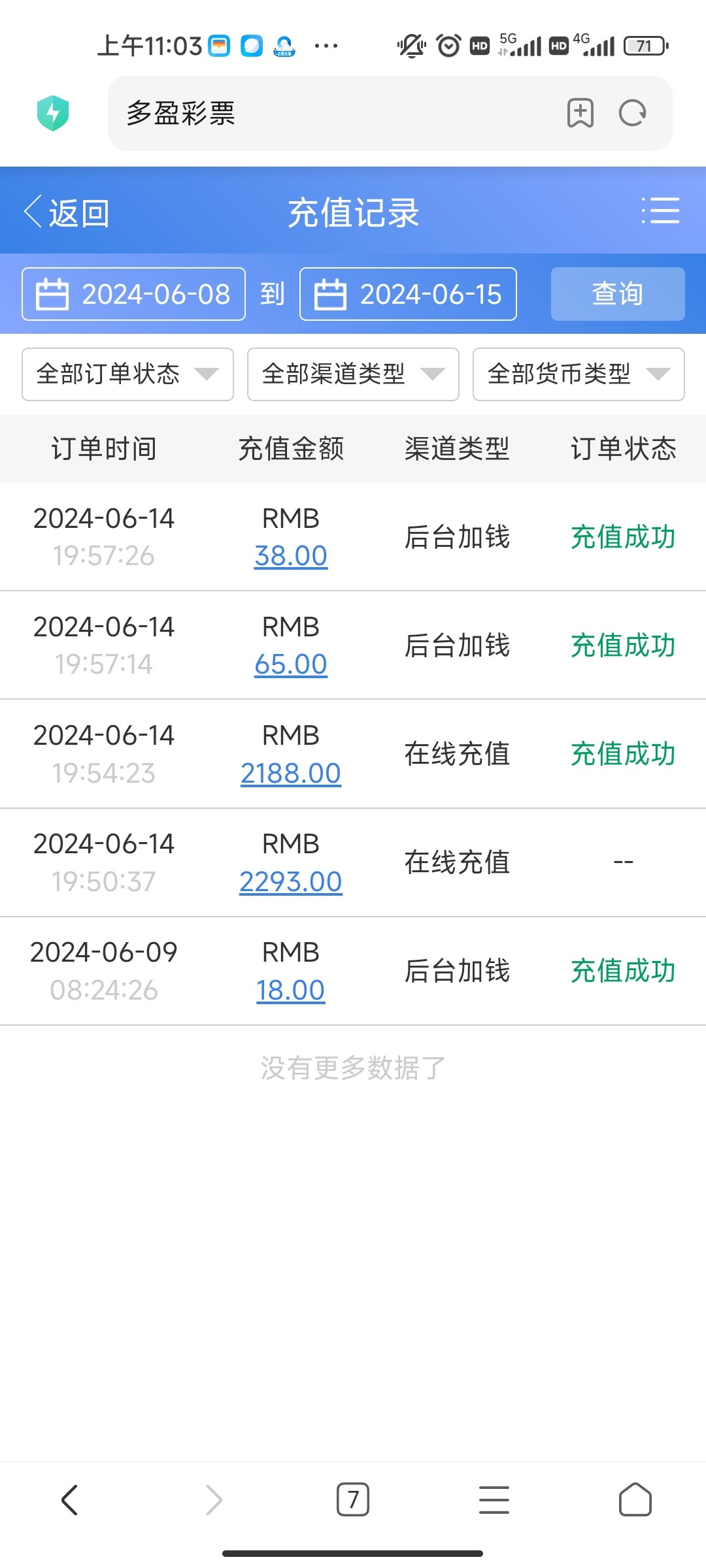Tap the battery indicator showing 71
The width and height of the screenshot is (706, 1568).
tap(644, 46)
